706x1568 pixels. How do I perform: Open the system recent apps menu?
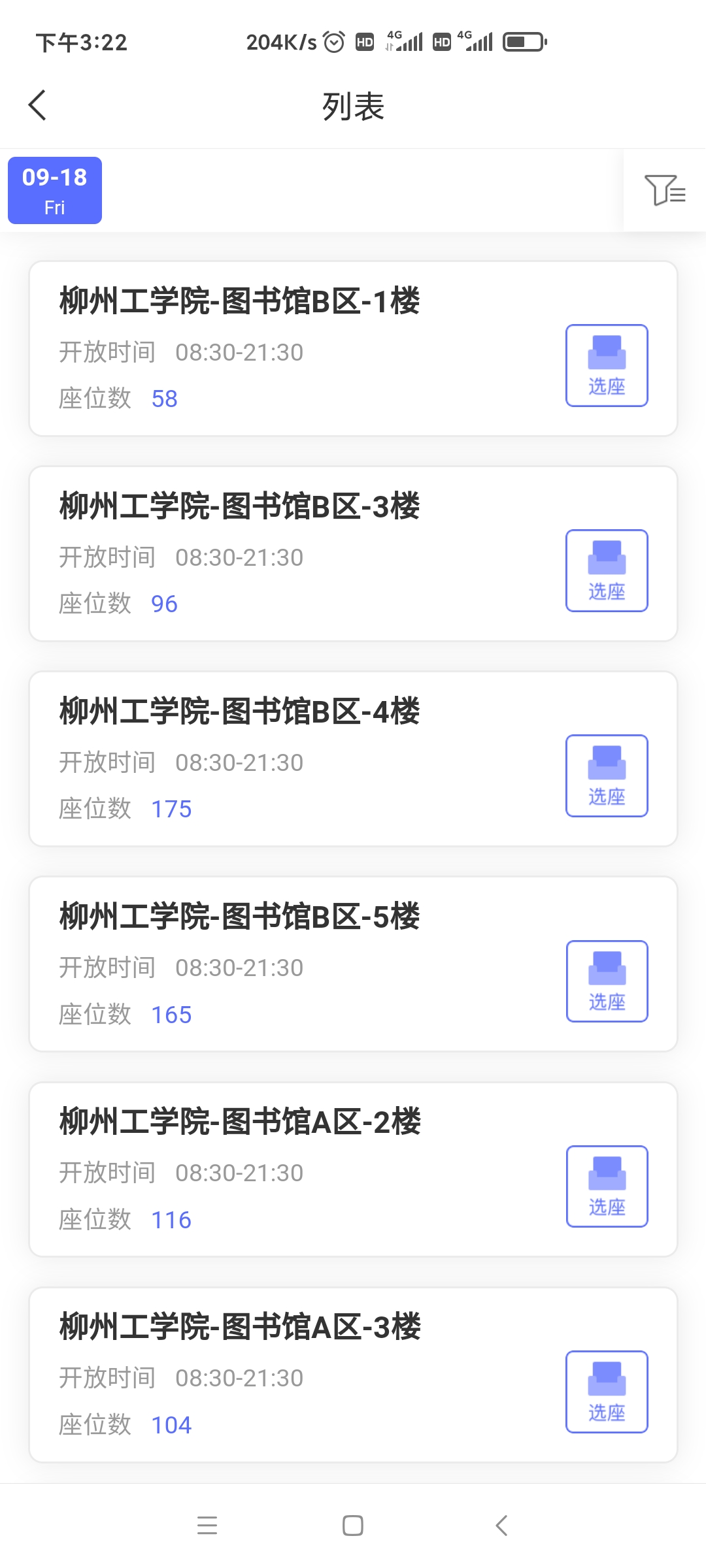click(207, 1526)
